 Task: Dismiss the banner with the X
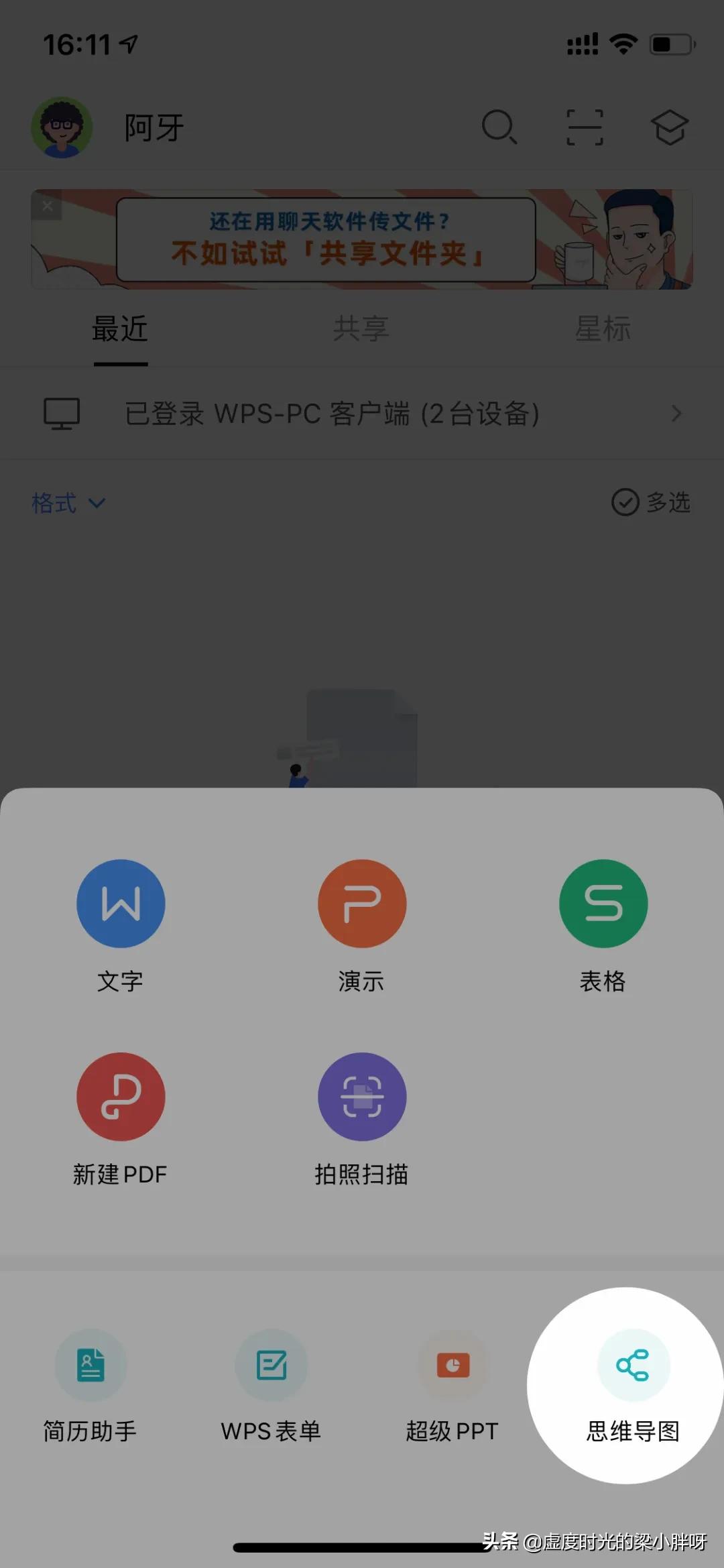(x=47, y=206)
